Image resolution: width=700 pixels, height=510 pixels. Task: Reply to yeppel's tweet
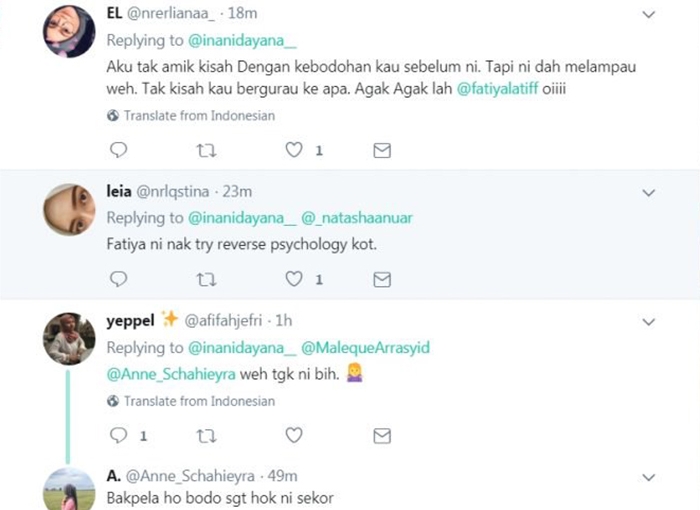point(118,436)
